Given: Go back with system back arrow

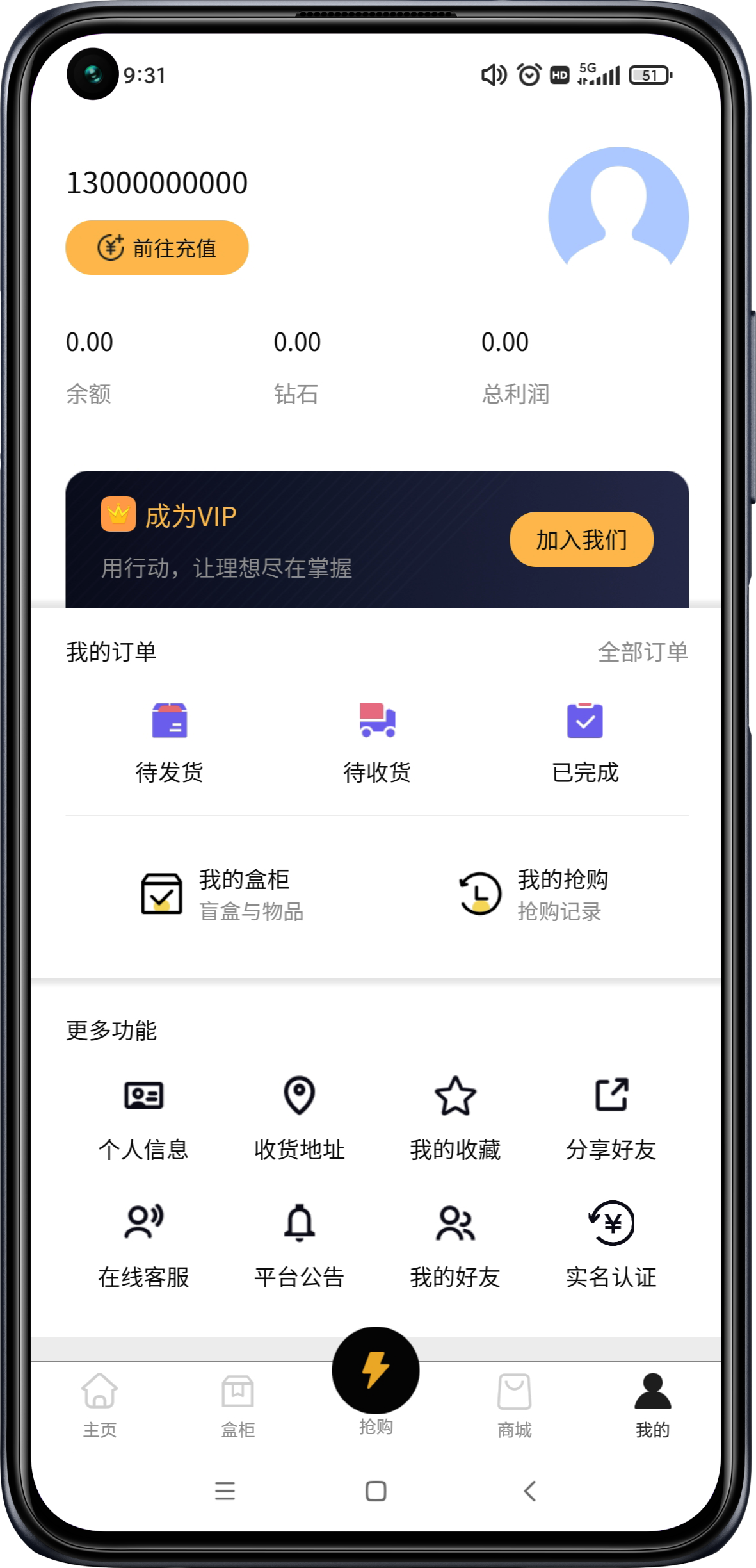Looking at the screenshot, I should [x=529, y=1491].
